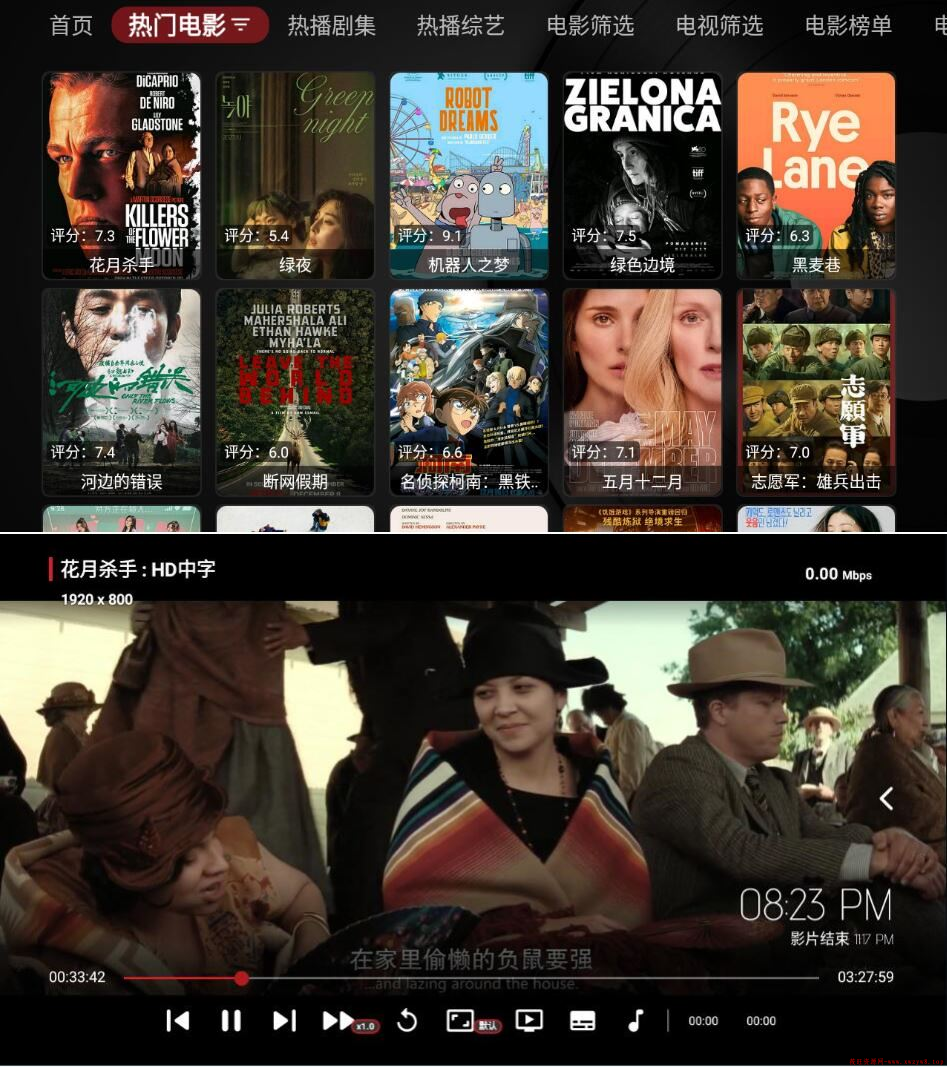Open 志愿军：雄兵出击 movie card
The width and height of the screenshot is (947, 1067).
pos(816,392)
